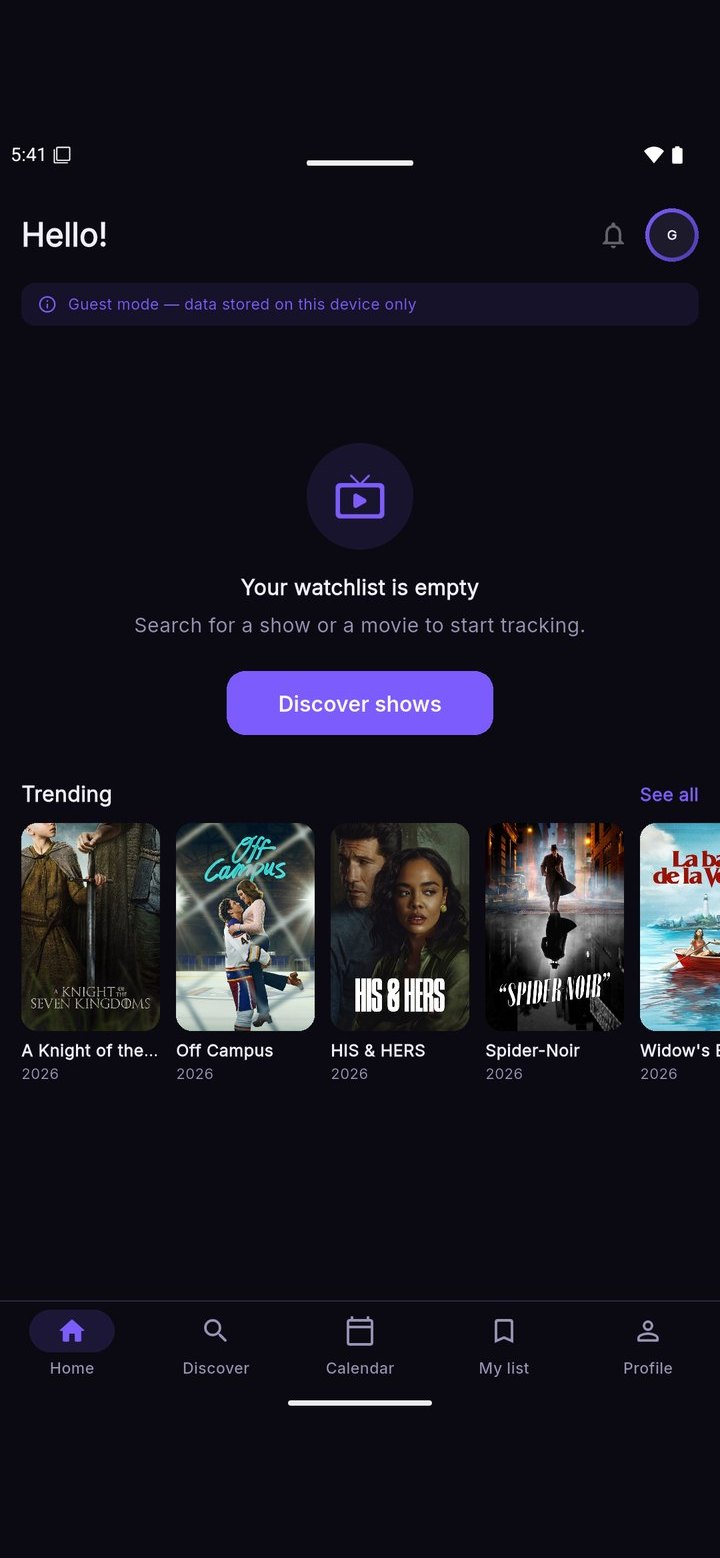Open the notifications bell

point(613,236)
